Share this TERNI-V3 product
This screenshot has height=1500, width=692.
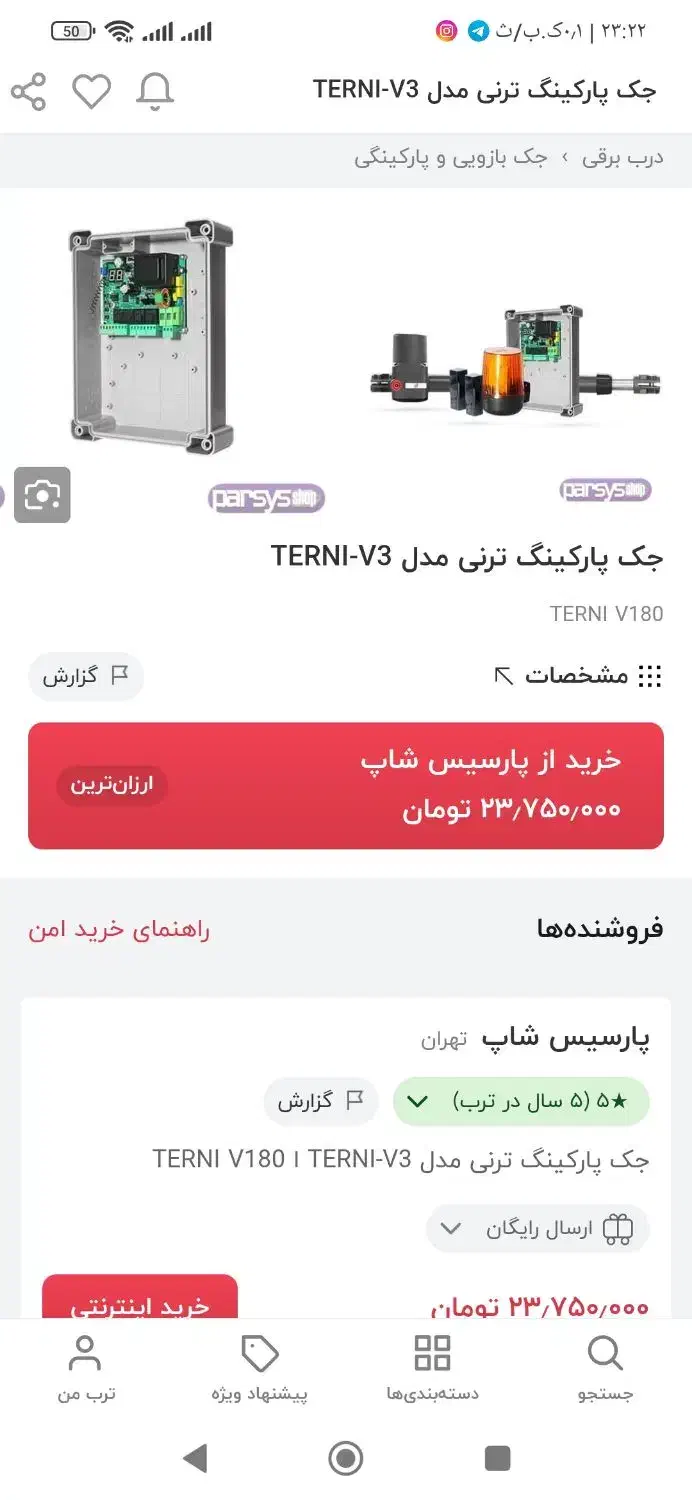(x=29, y=92)
